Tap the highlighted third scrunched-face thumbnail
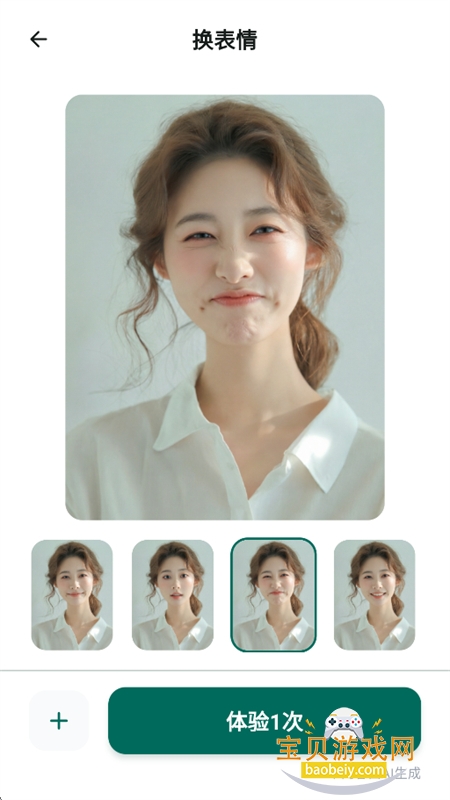Screen dimensions: 450x800 coord(273,595)
